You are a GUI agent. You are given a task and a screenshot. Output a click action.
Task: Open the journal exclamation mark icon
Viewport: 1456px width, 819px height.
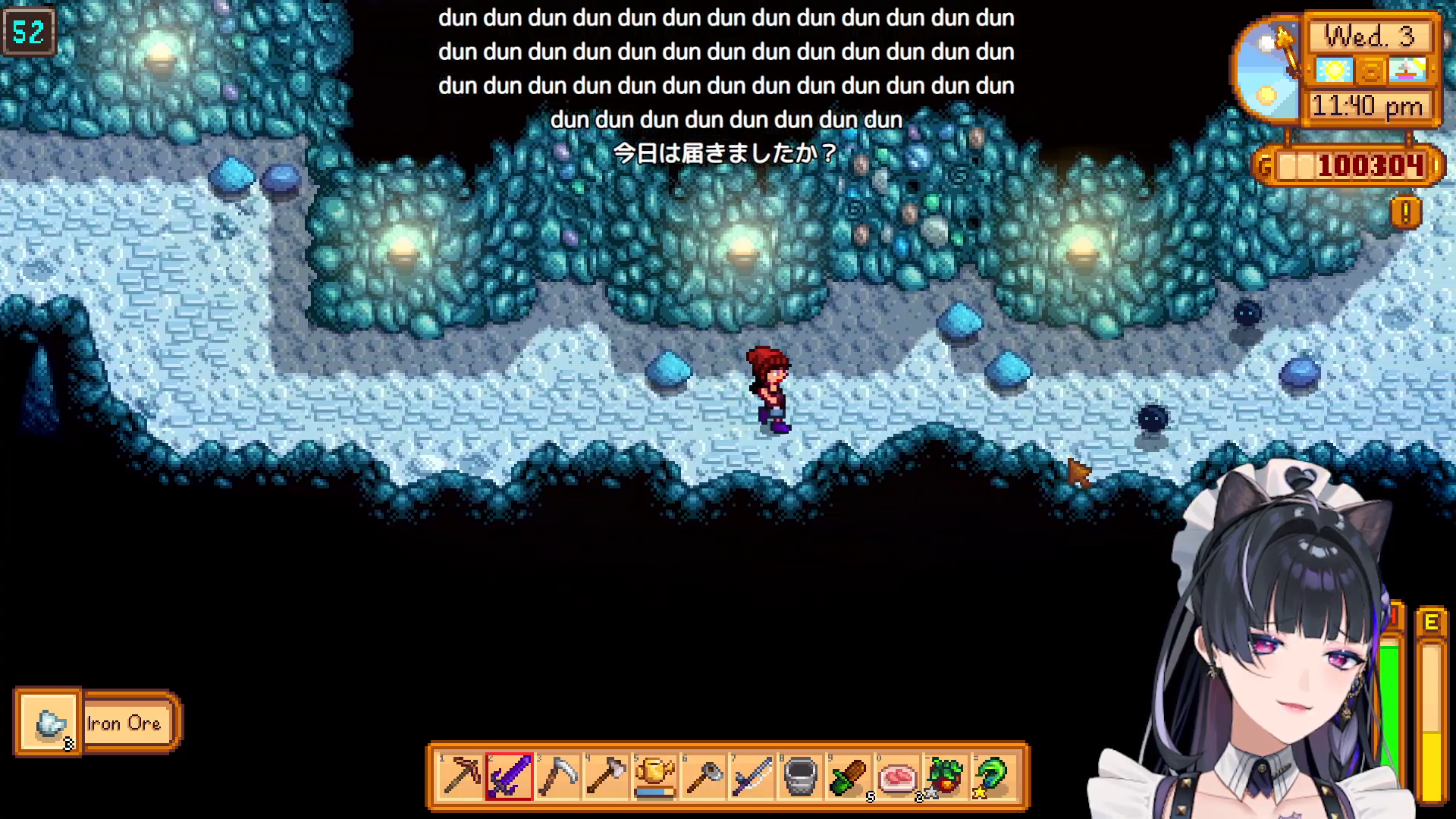click(x=1405, y=212)
